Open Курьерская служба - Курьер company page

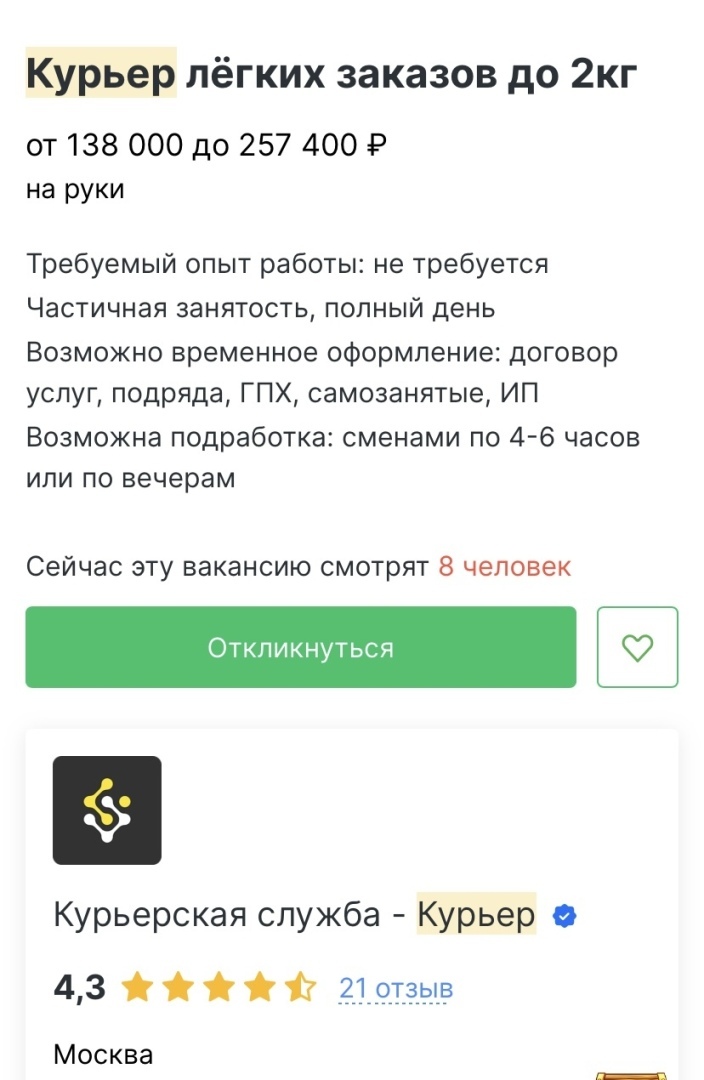tap(294, 914)
